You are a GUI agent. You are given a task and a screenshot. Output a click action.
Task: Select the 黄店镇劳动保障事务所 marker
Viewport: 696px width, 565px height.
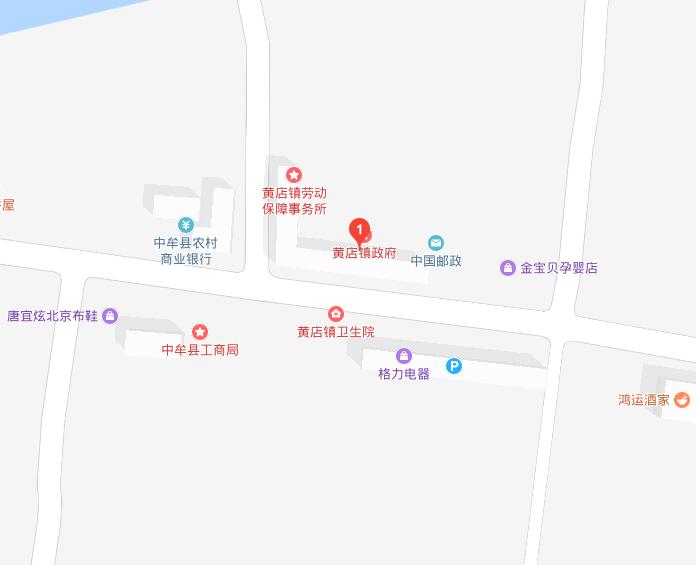click(295, 175)
